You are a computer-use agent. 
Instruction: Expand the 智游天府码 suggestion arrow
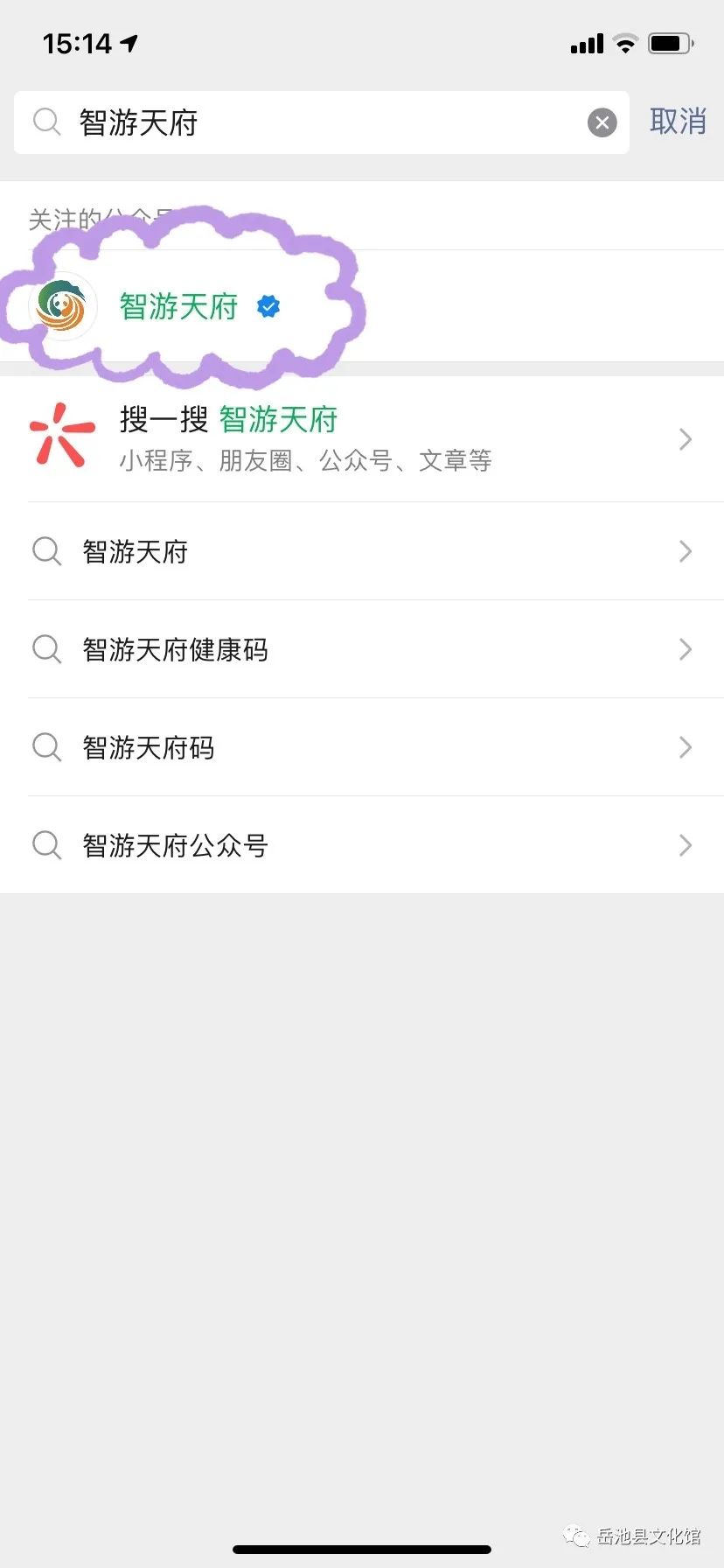(x=686, y=747)
